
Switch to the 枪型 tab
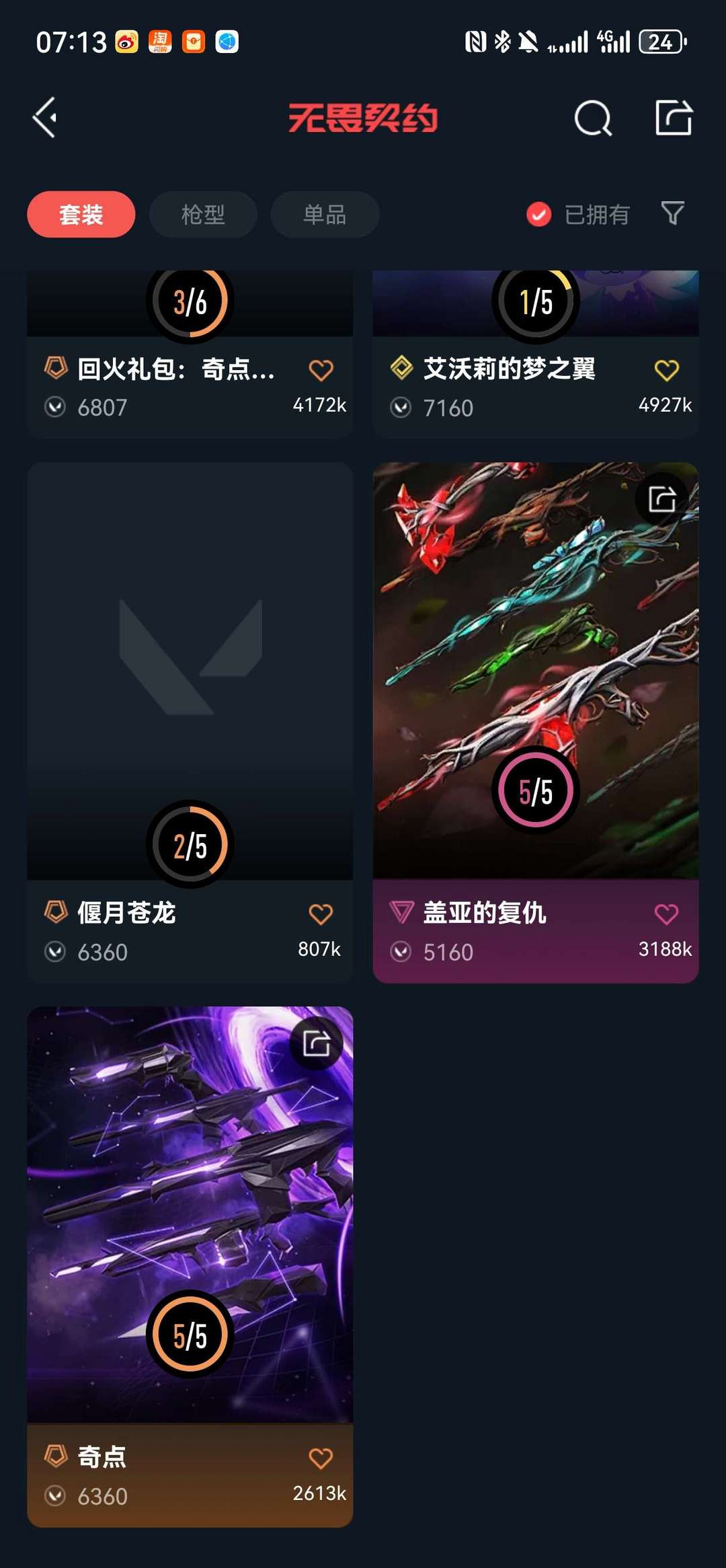tap(202, 214)
